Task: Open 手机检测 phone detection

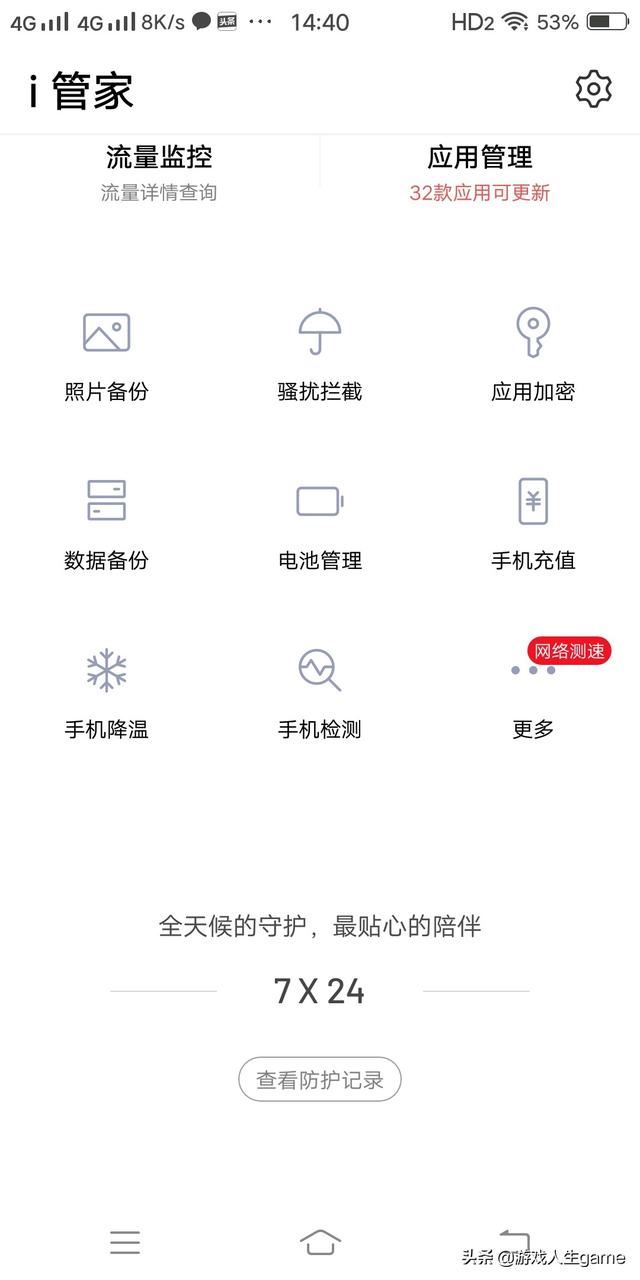Action: pyautogui.click(x=320, y=692)
